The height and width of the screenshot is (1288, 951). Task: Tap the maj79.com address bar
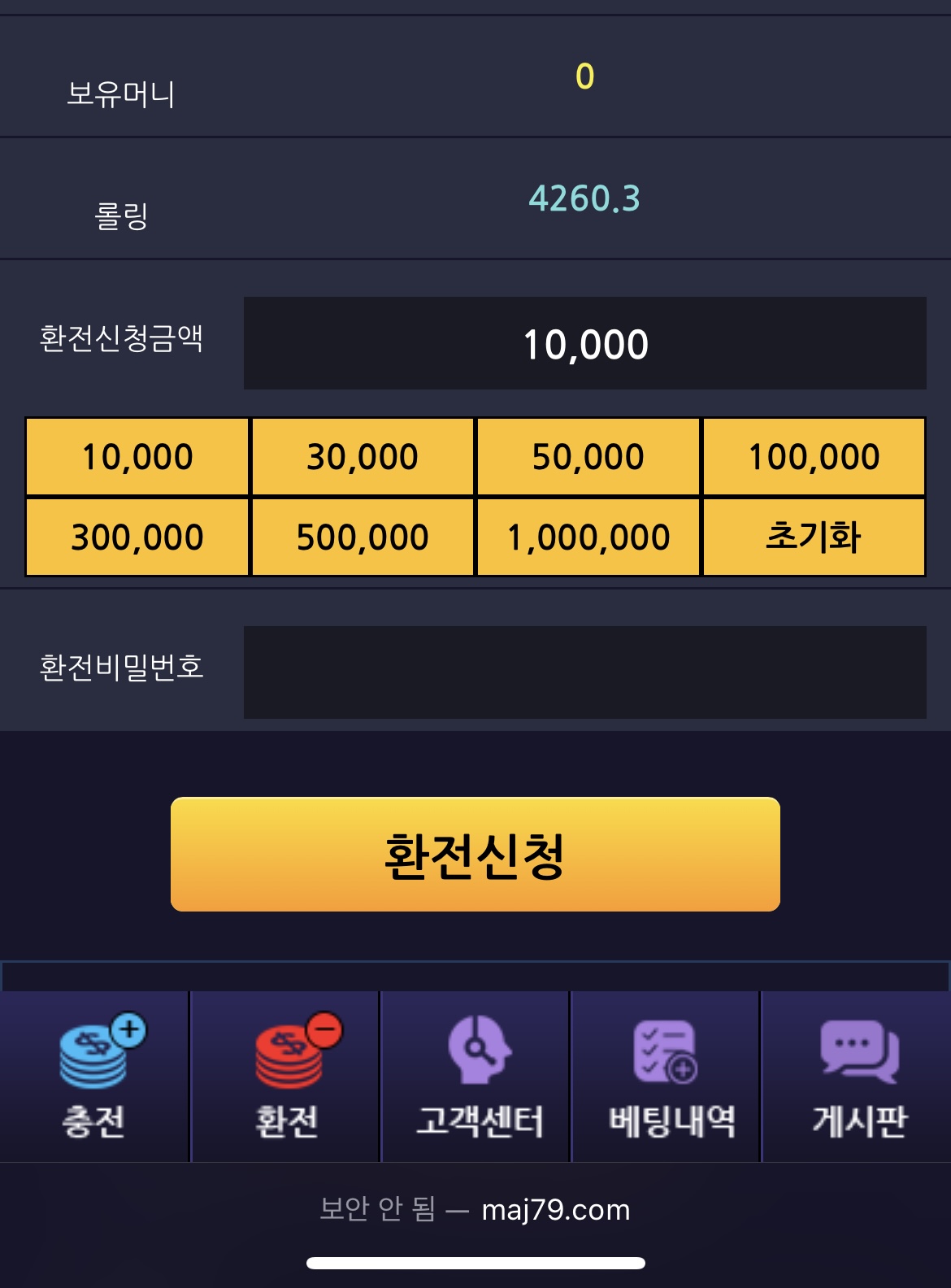(475, 1210)
